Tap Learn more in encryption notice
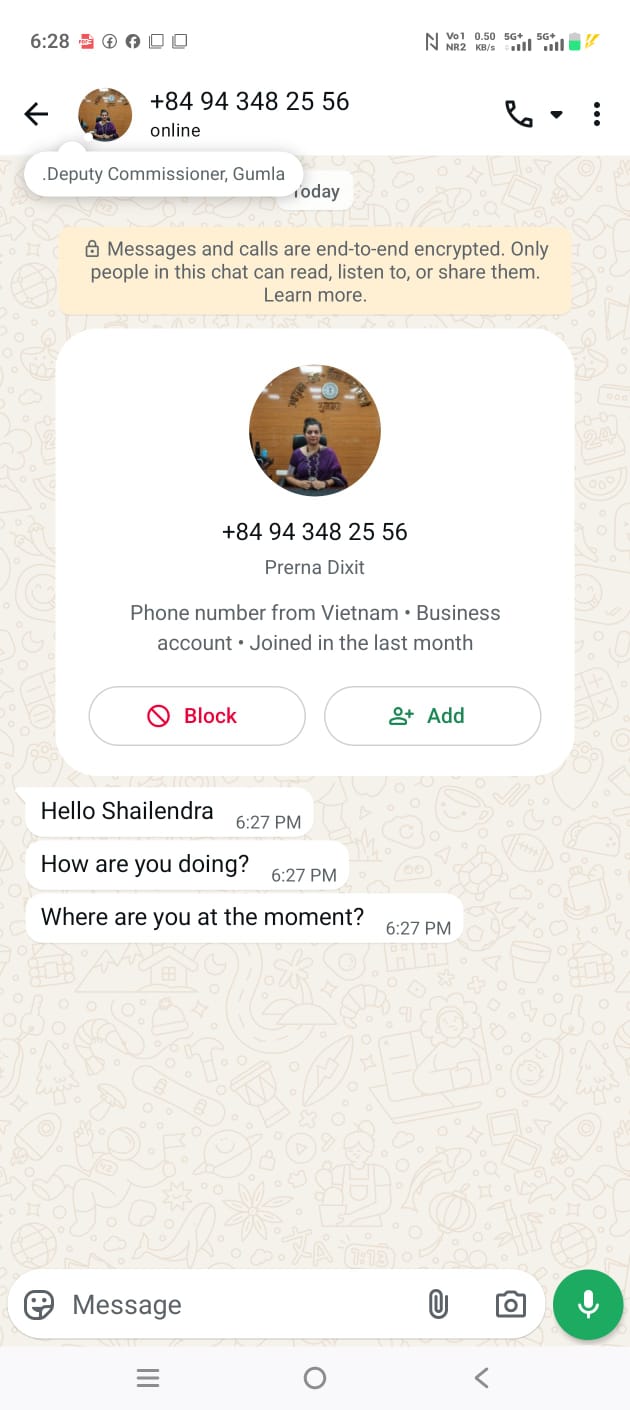Viewport: 630px width, 1410px height. 315,295
